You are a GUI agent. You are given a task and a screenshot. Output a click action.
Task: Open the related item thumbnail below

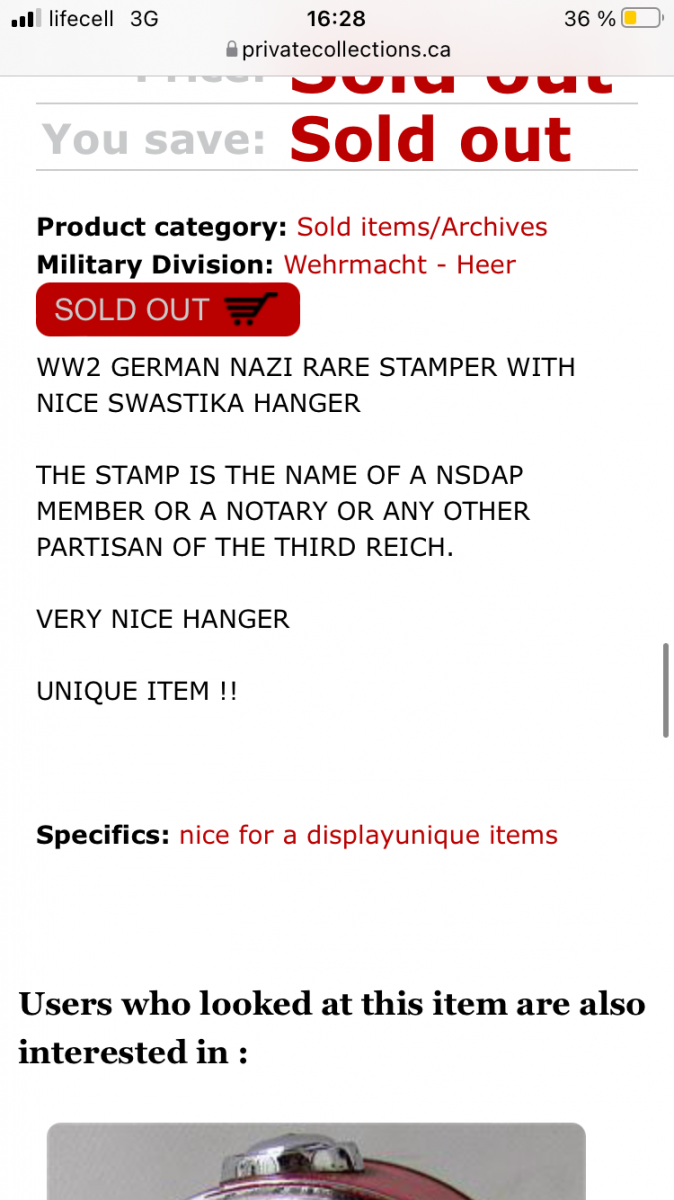coord(316,1161)
